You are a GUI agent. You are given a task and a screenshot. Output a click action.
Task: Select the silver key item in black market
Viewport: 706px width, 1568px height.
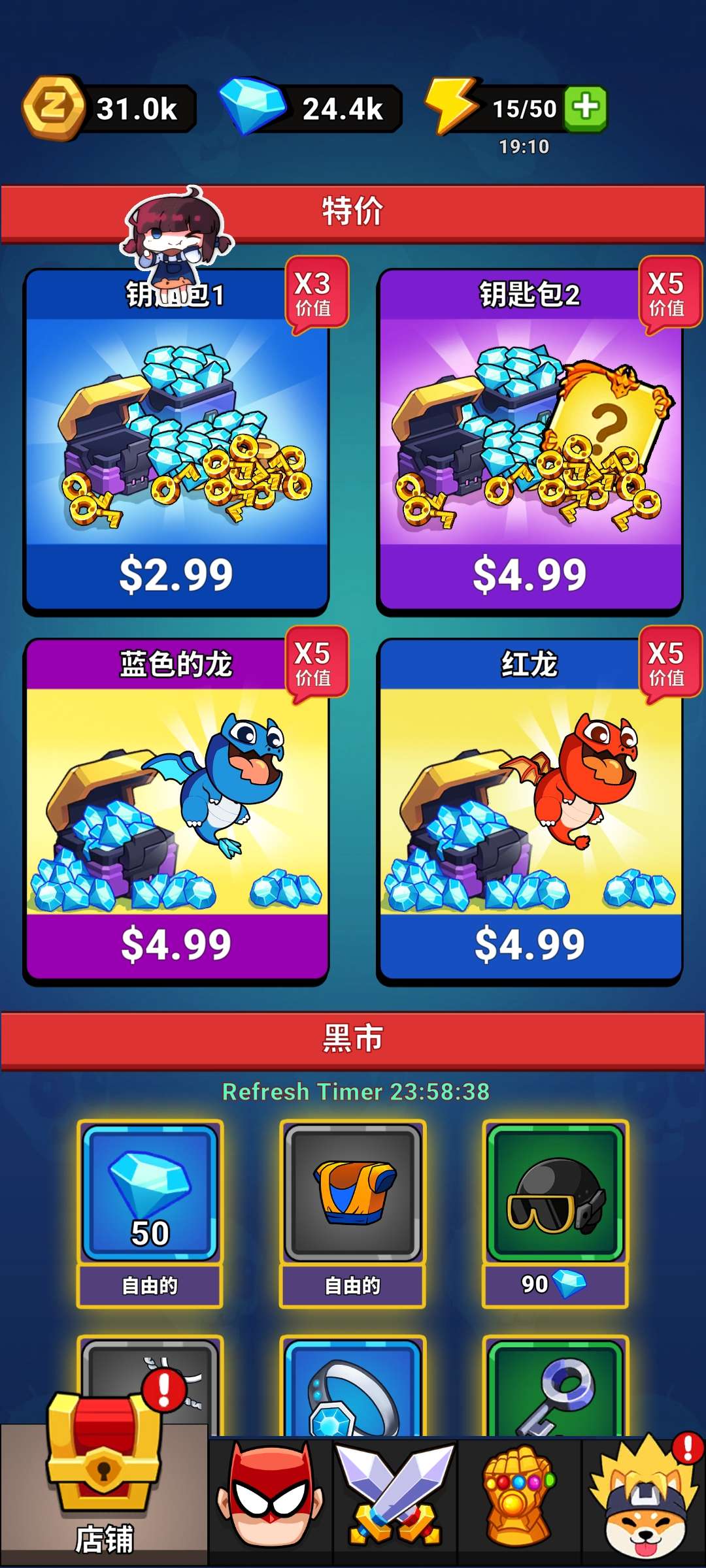click(x=554, y=1392)
